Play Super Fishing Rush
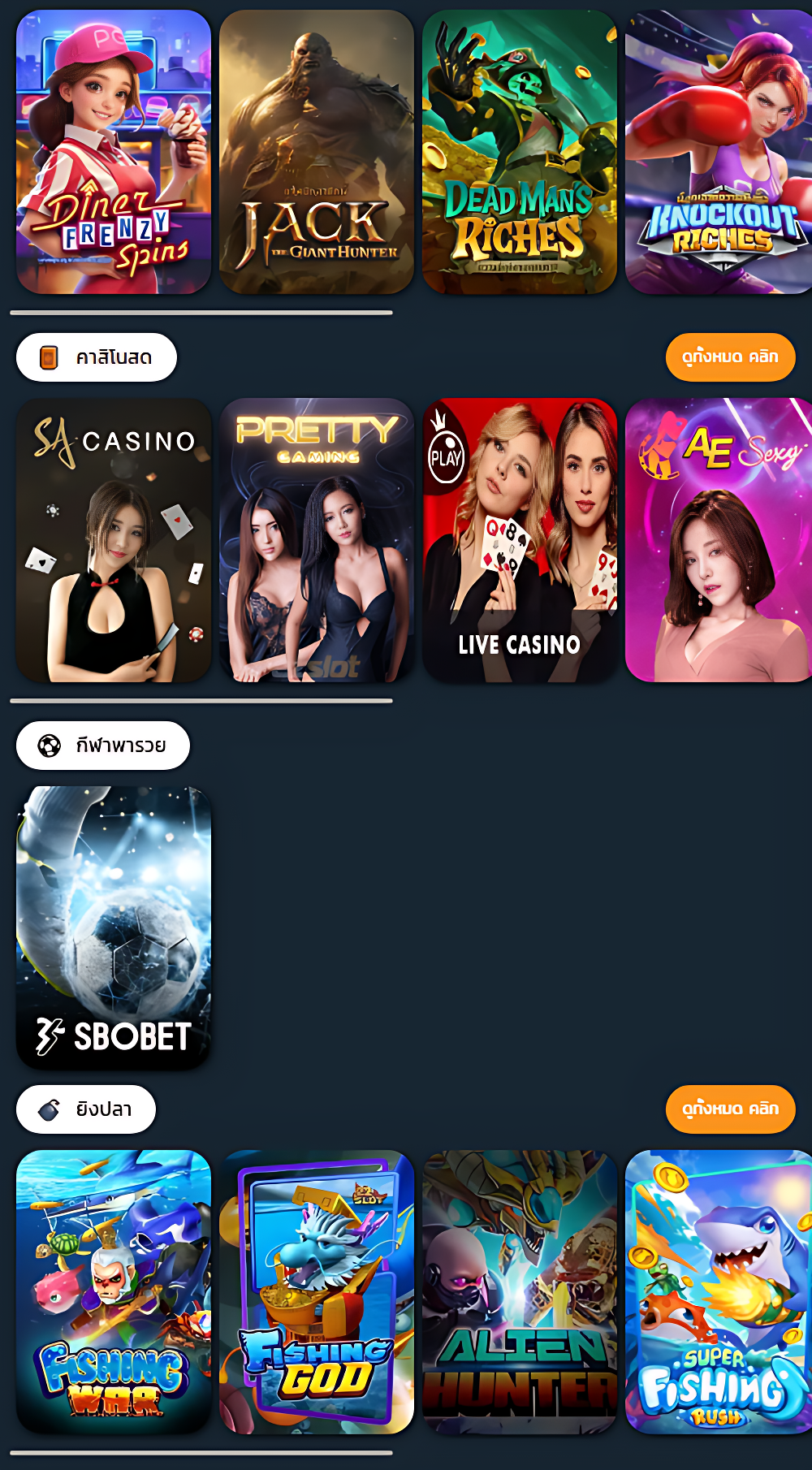 (719, 1291)
